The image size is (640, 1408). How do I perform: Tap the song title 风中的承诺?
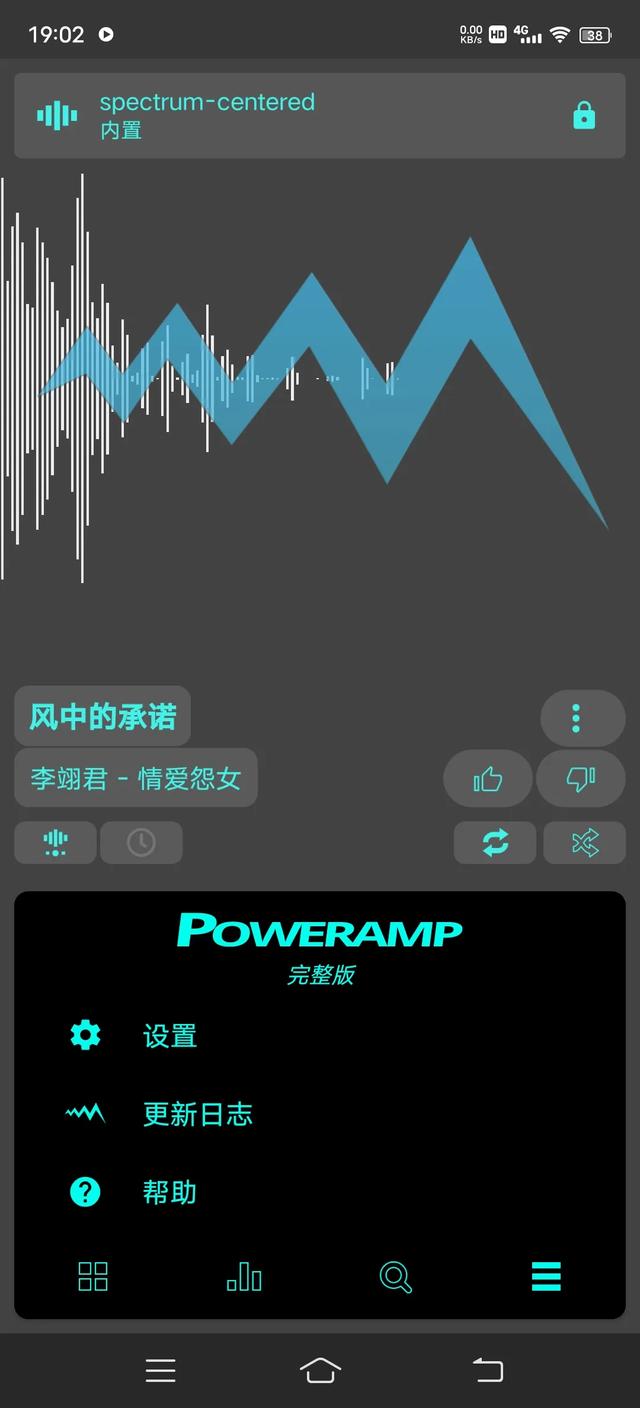[102, 716]
